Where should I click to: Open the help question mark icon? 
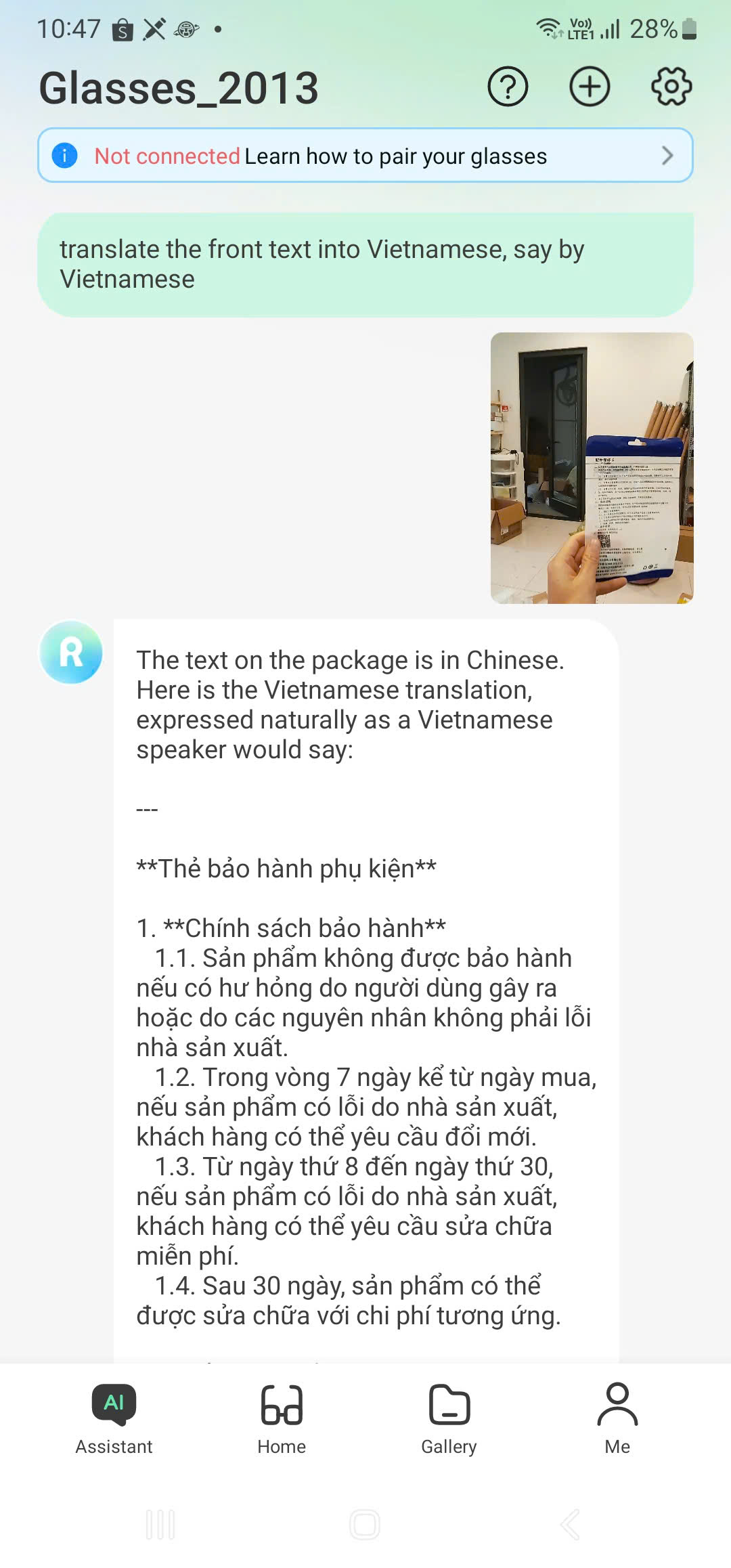point(508,87)
